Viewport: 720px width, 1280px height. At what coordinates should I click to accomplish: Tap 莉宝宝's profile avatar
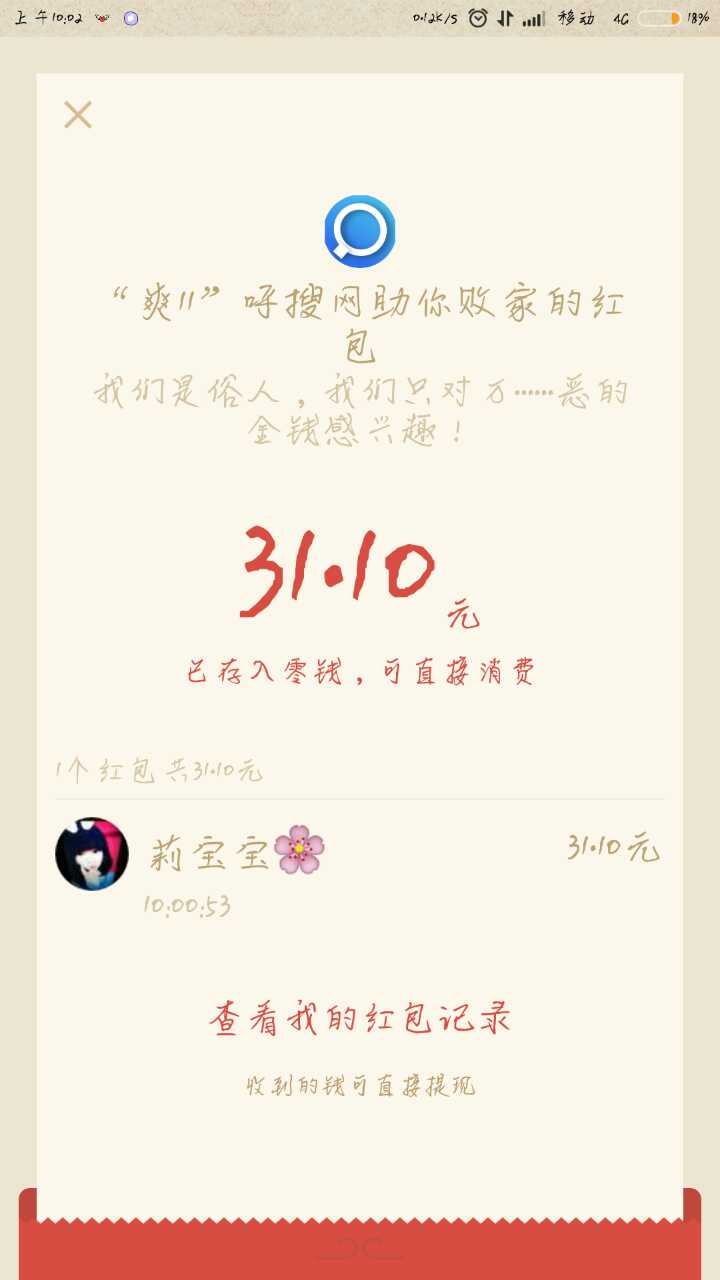click(x=92, y=854)
